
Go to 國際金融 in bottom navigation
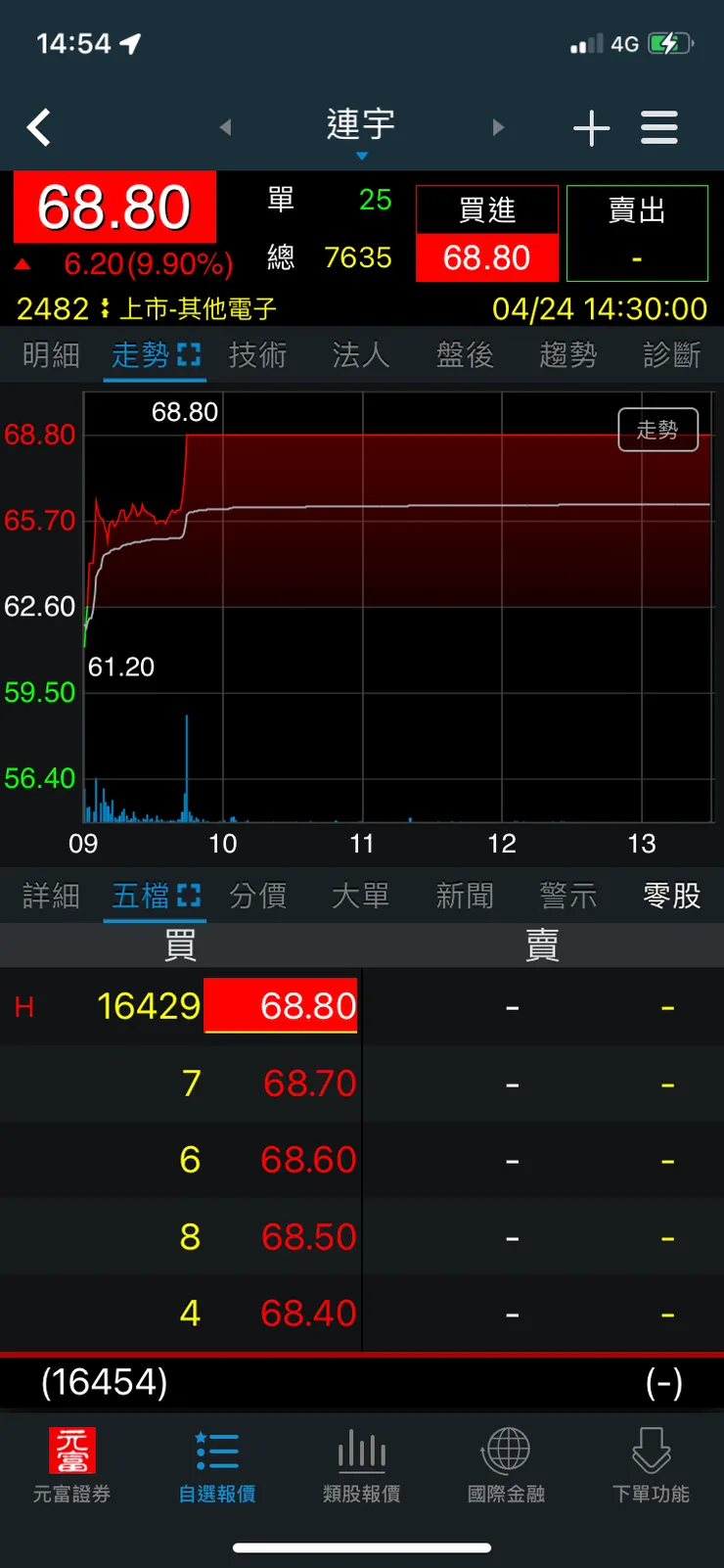(506, 1464)
